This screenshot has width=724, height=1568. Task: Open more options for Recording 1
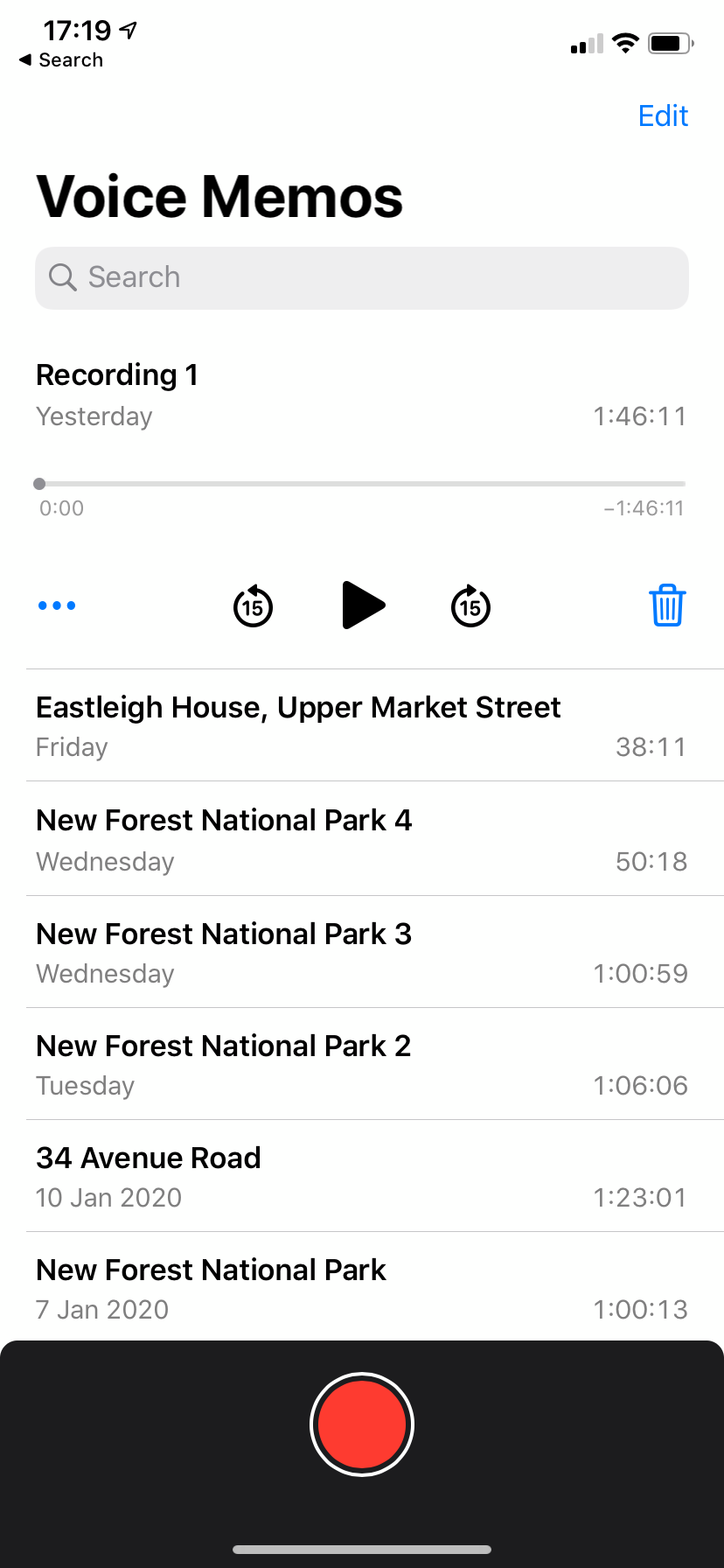tap(57, 605)
